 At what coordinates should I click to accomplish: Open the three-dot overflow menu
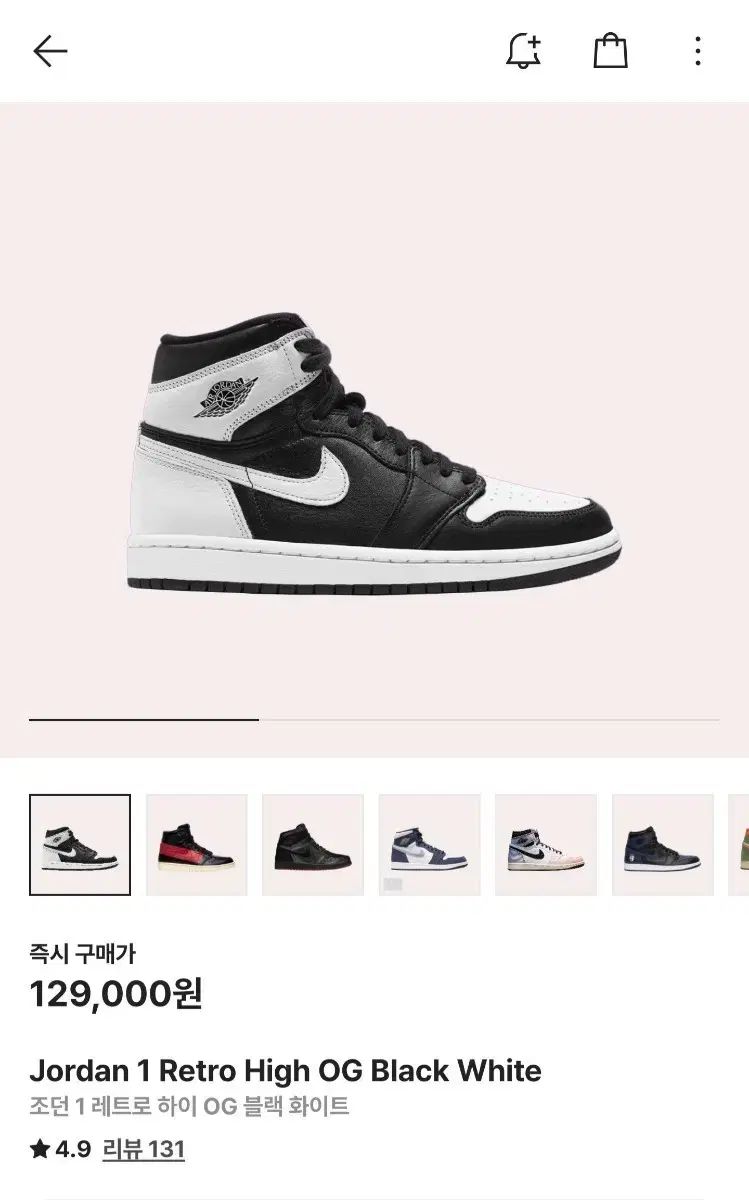(698, 51)
